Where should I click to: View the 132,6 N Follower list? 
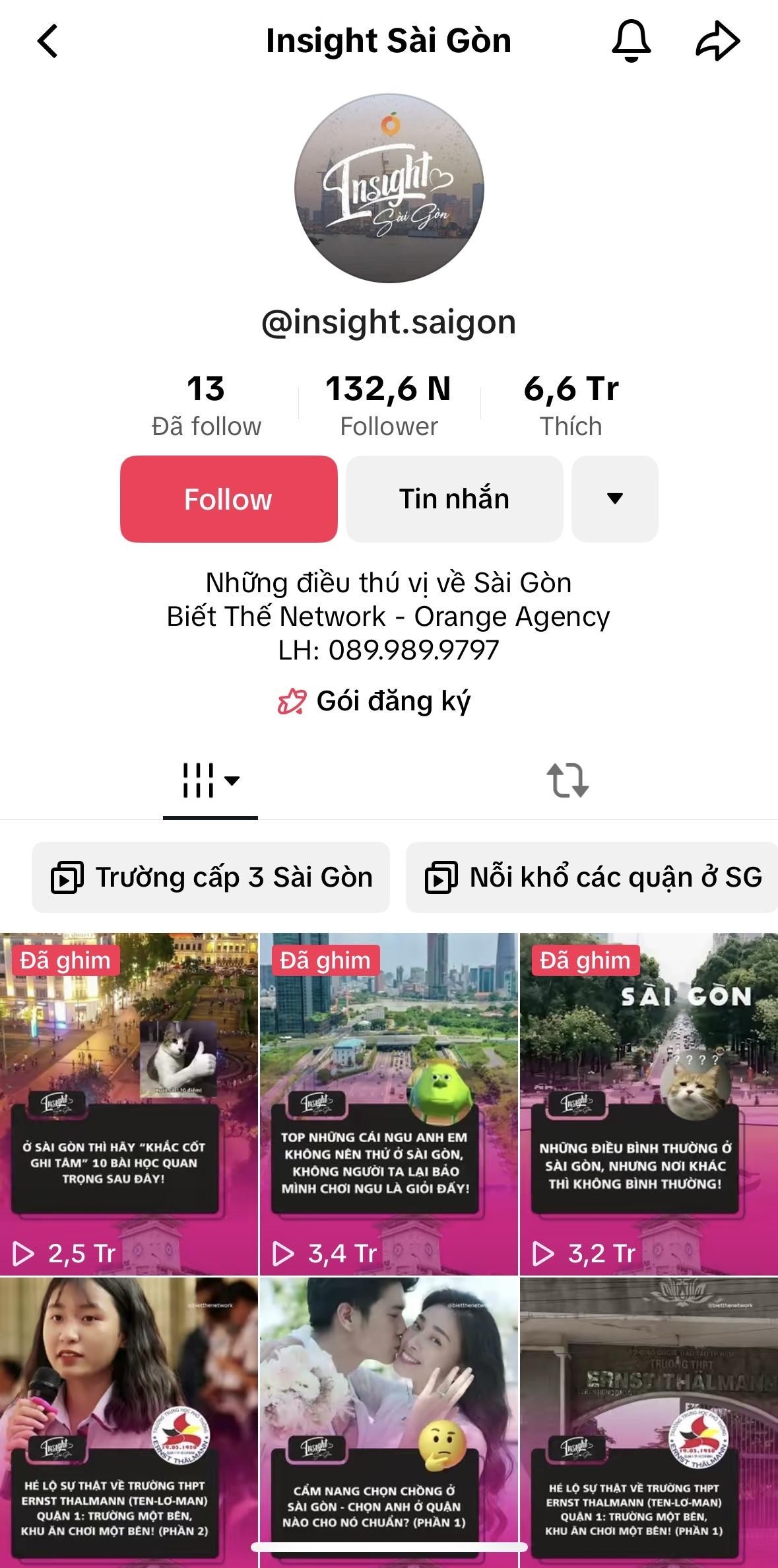[389, 405]
